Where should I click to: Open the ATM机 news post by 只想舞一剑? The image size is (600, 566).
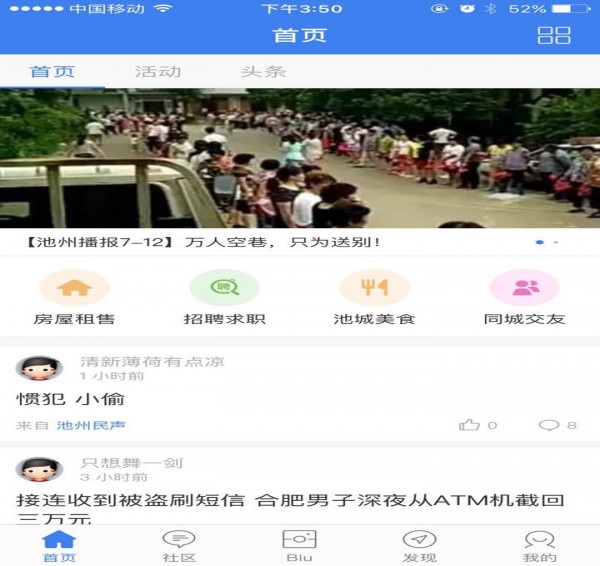click(x=290, y=506)
